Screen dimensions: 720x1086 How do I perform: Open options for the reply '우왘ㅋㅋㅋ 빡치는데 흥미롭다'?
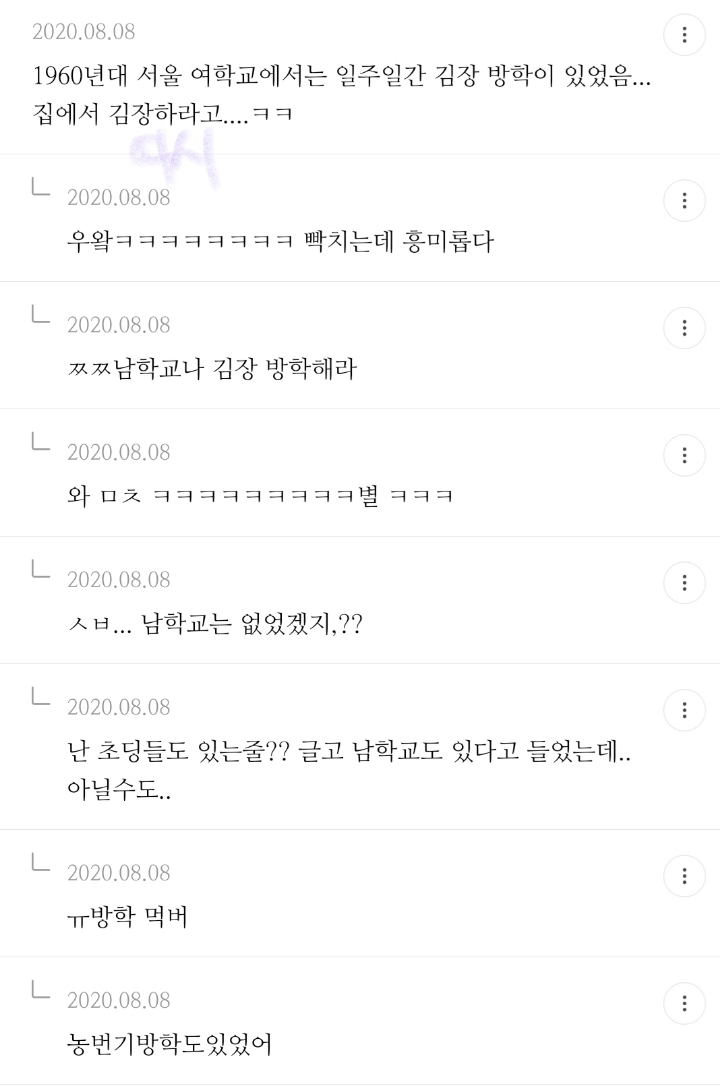click(x=684, y=201)
